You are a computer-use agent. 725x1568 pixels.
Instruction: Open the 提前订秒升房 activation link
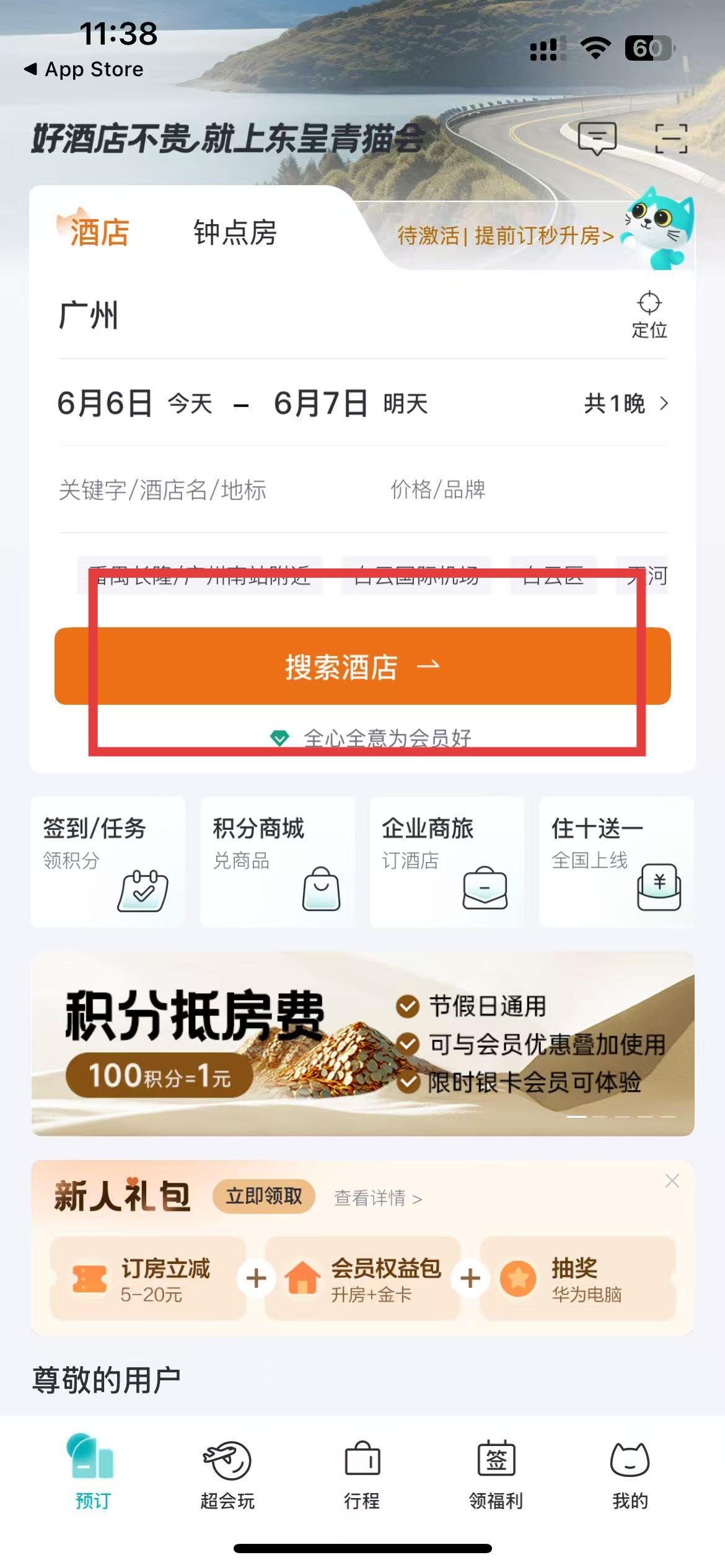click(x=505, y=235)
